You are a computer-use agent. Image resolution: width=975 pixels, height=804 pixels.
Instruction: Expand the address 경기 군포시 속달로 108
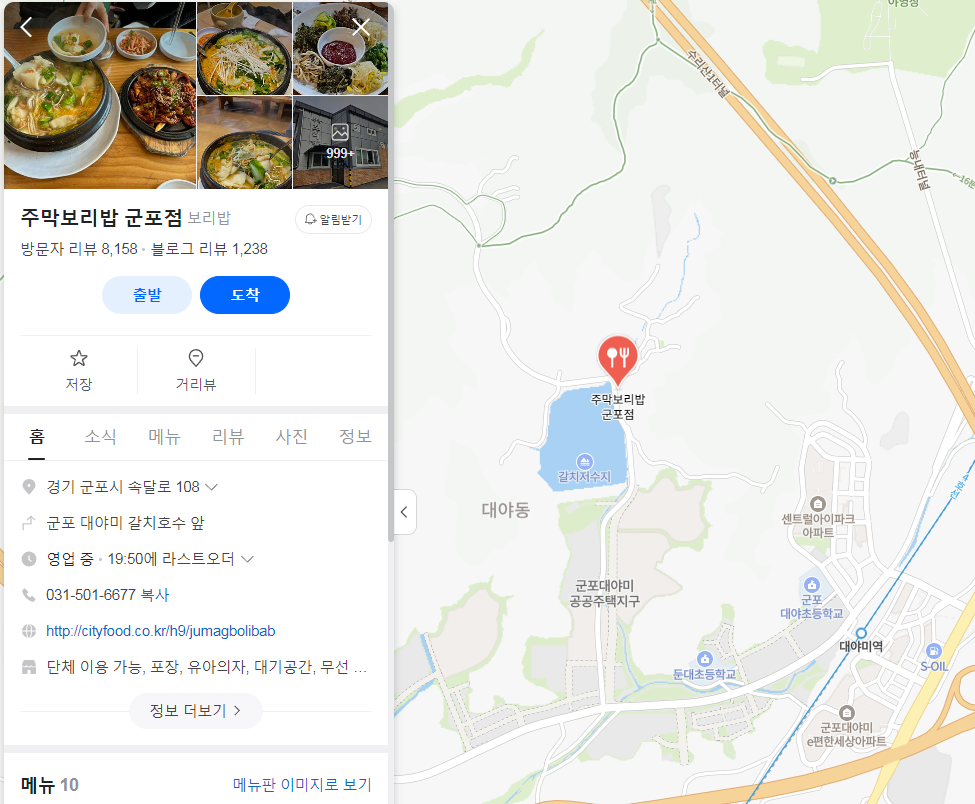[x=211, y=487]
